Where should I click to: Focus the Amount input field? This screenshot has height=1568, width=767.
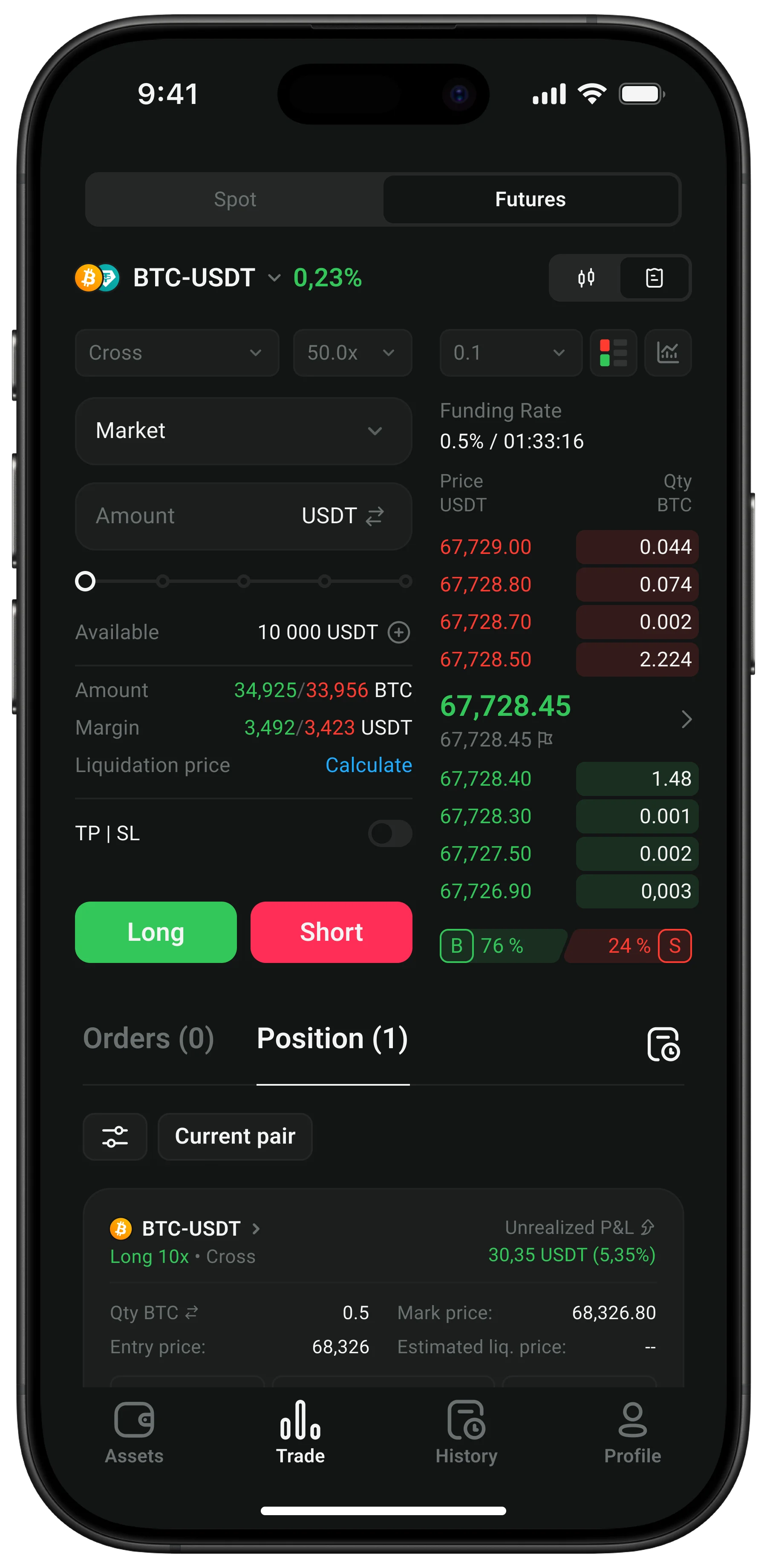[x=189, y=516]
